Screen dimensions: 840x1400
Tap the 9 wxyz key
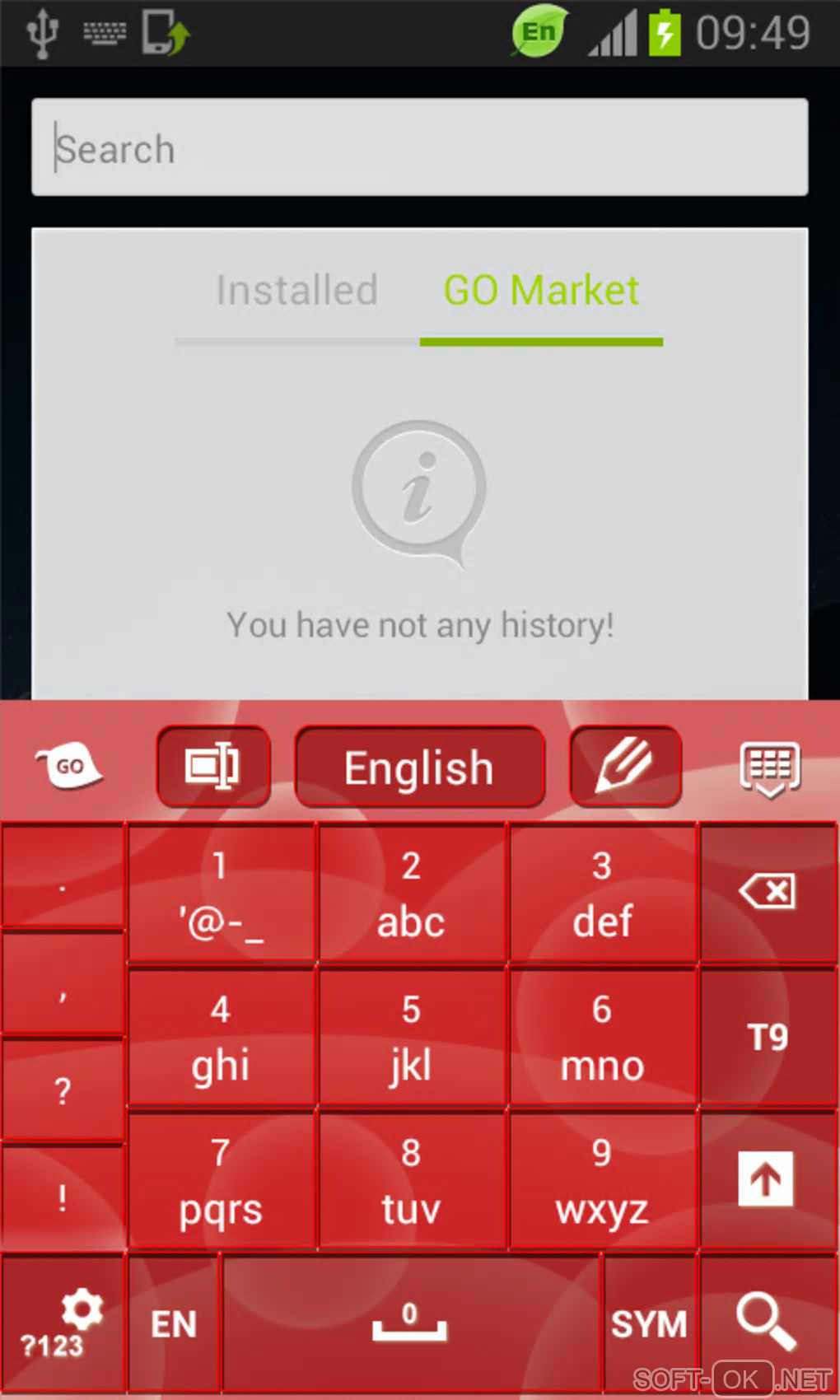click(x=602, y=1180)
